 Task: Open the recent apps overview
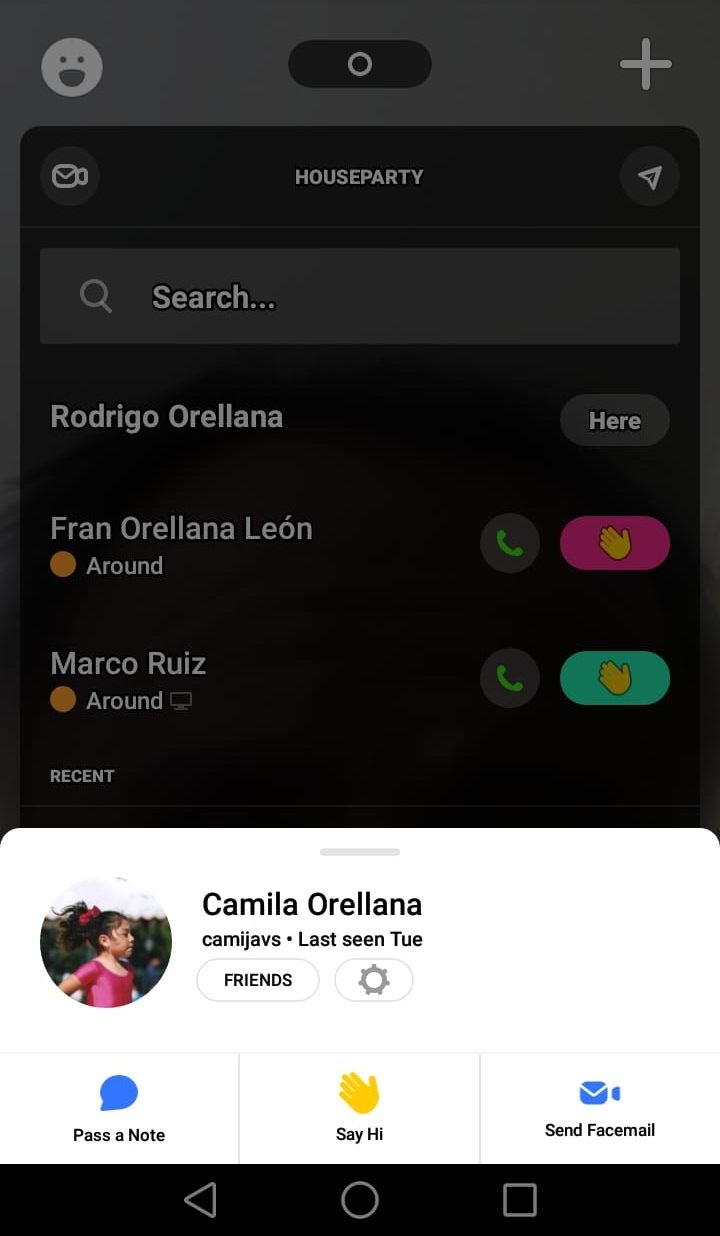coord(520,1200)
